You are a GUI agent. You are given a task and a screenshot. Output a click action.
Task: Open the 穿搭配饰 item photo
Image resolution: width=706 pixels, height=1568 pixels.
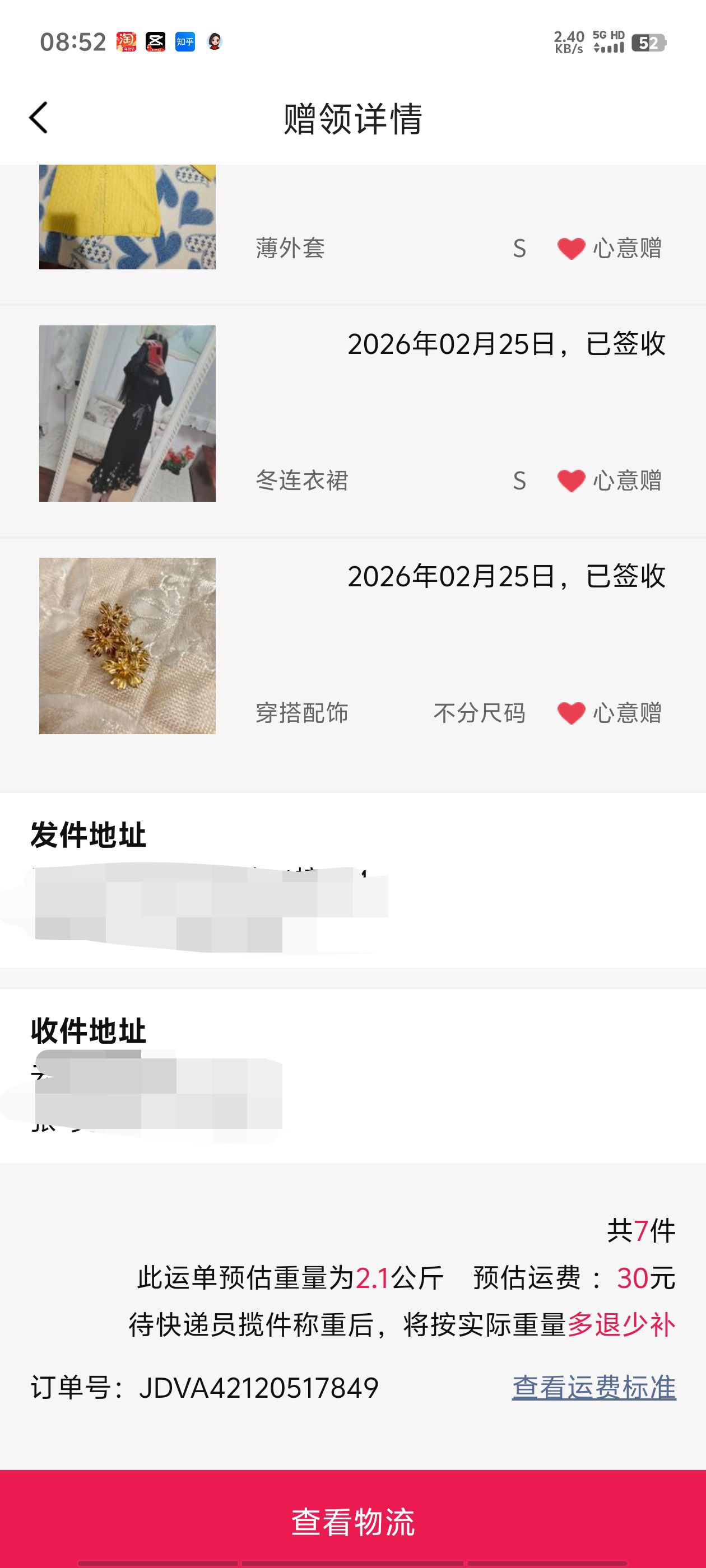[x=127, y=646]
